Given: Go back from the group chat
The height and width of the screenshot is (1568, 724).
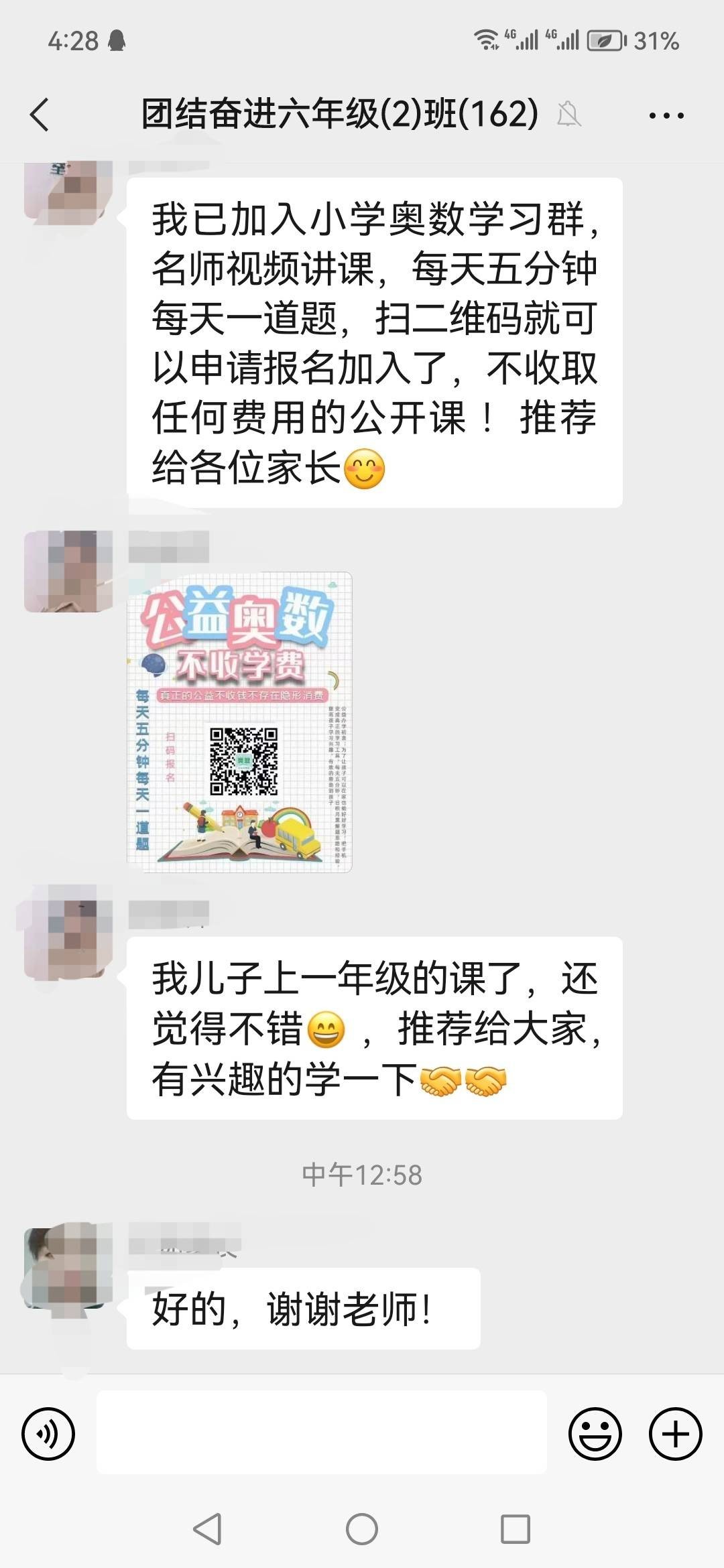Looking at the screenshot, I should (x=40, y=115).
